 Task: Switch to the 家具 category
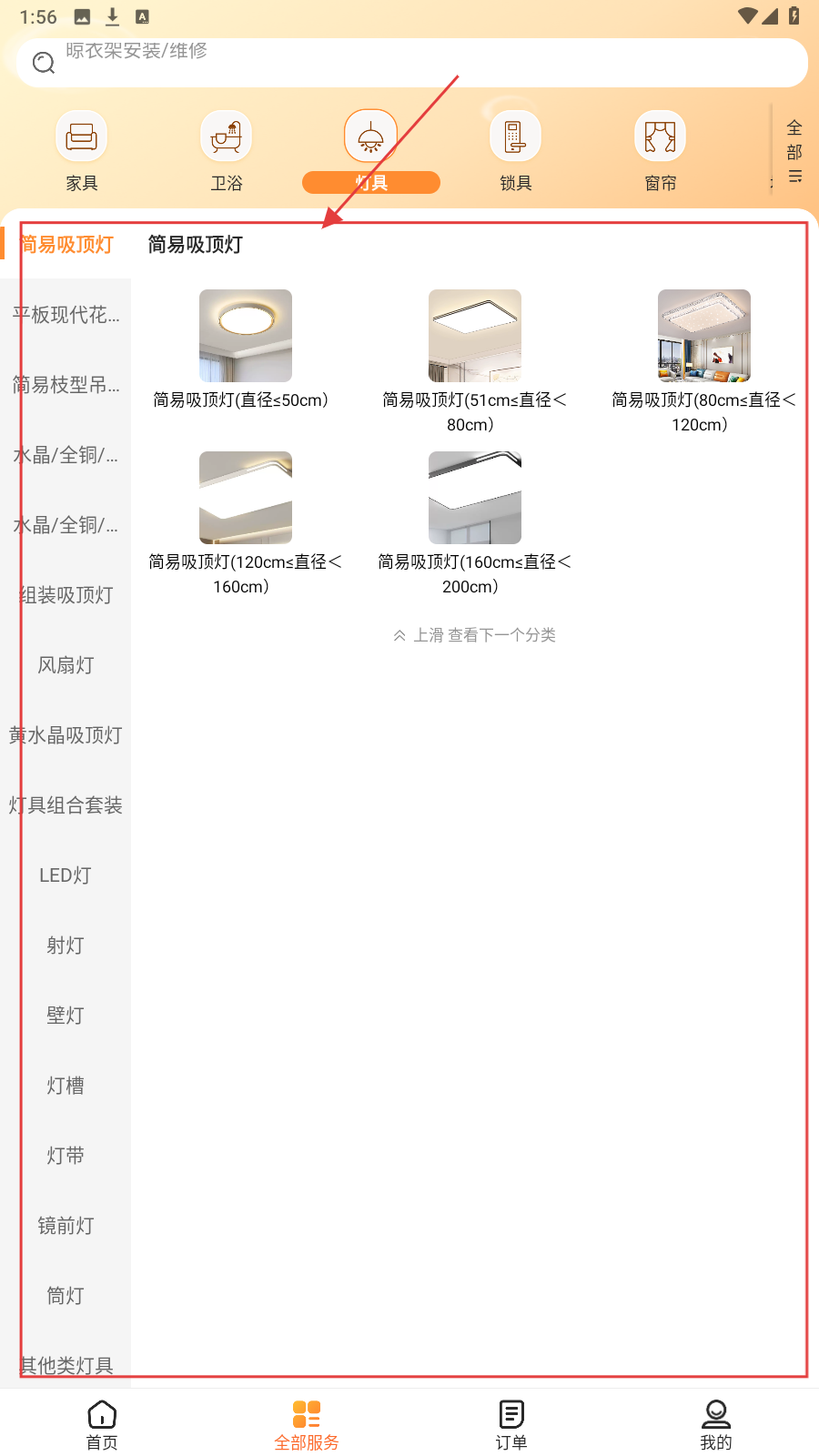pyautogui.click(x=82, y=150)
